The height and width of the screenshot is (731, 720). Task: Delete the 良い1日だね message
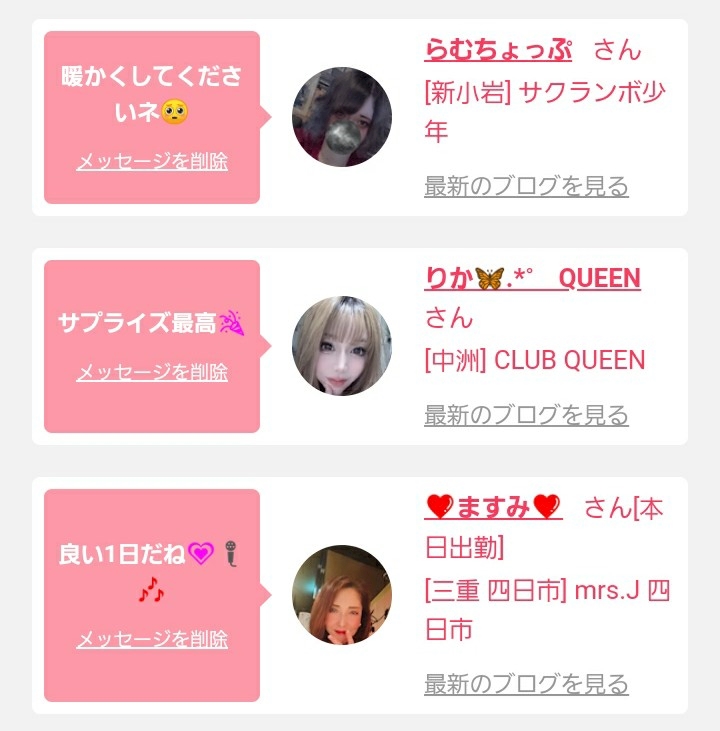pos(152,638)
